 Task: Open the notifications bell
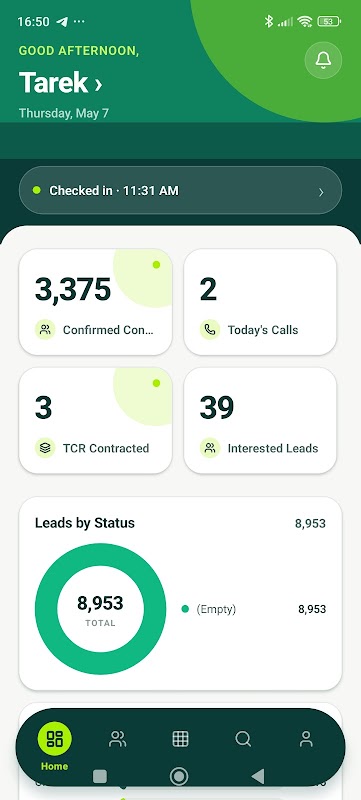tap(323, 60)
